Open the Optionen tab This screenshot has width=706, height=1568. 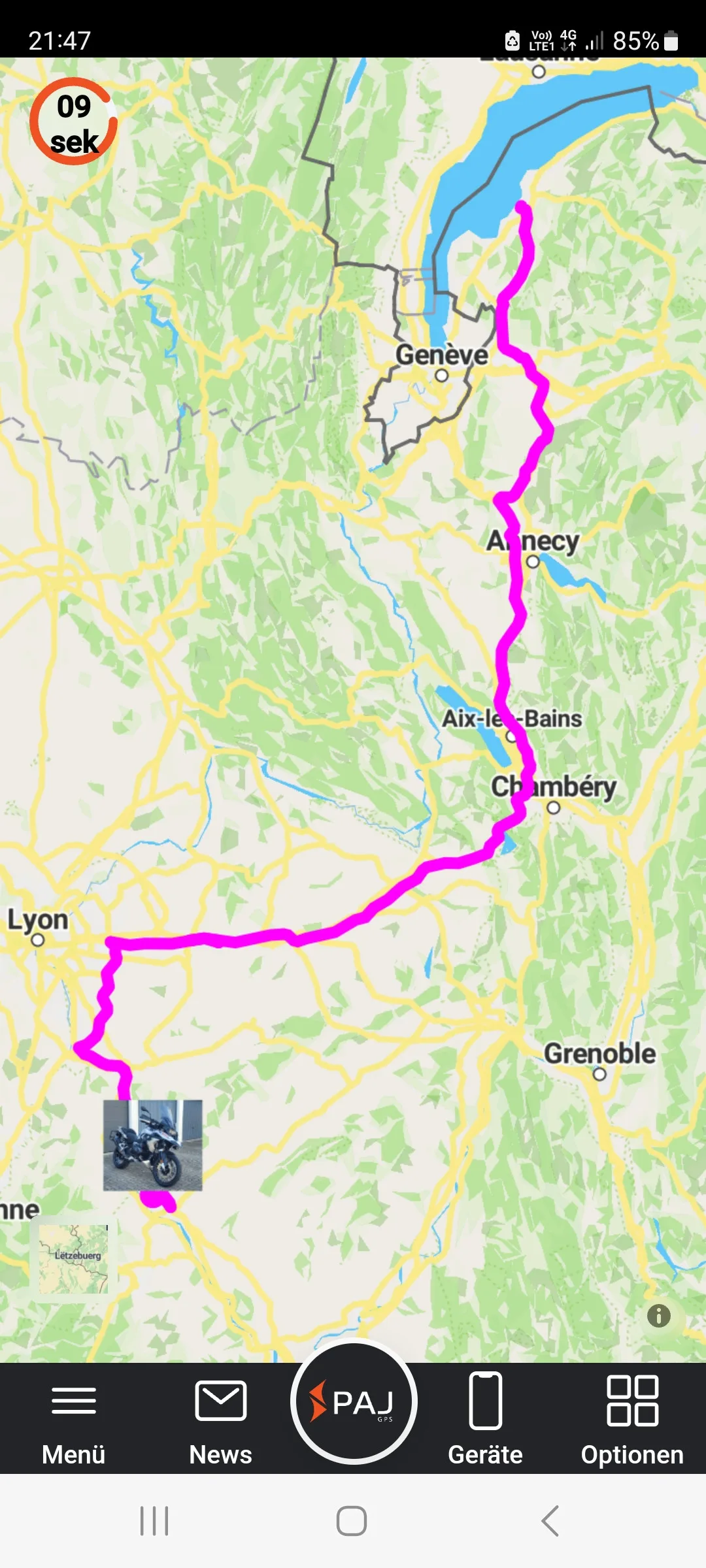tap(631, 1419)
